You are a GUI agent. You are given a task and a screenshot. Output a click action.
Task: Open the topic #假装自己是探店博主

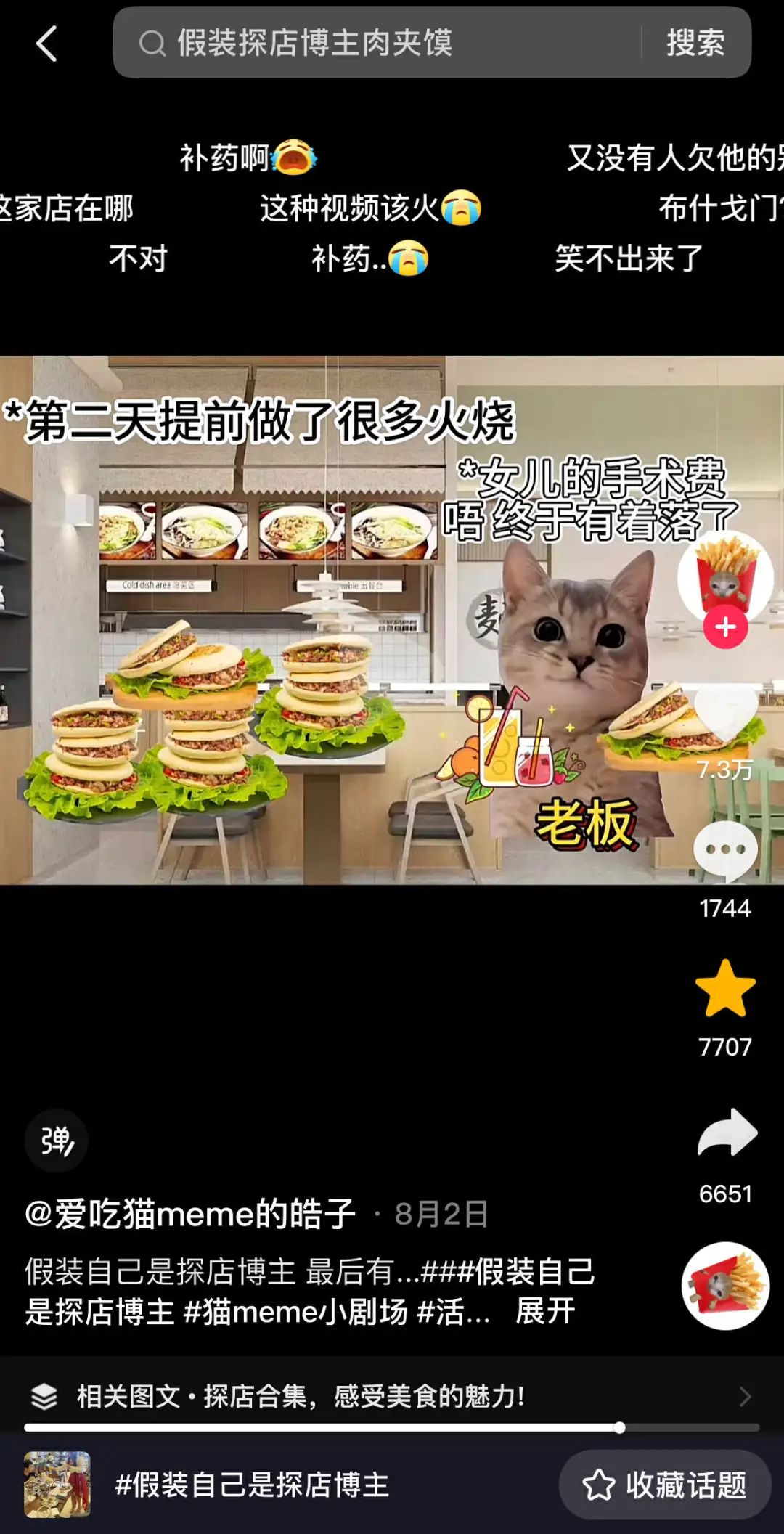tap(251, 1485)
